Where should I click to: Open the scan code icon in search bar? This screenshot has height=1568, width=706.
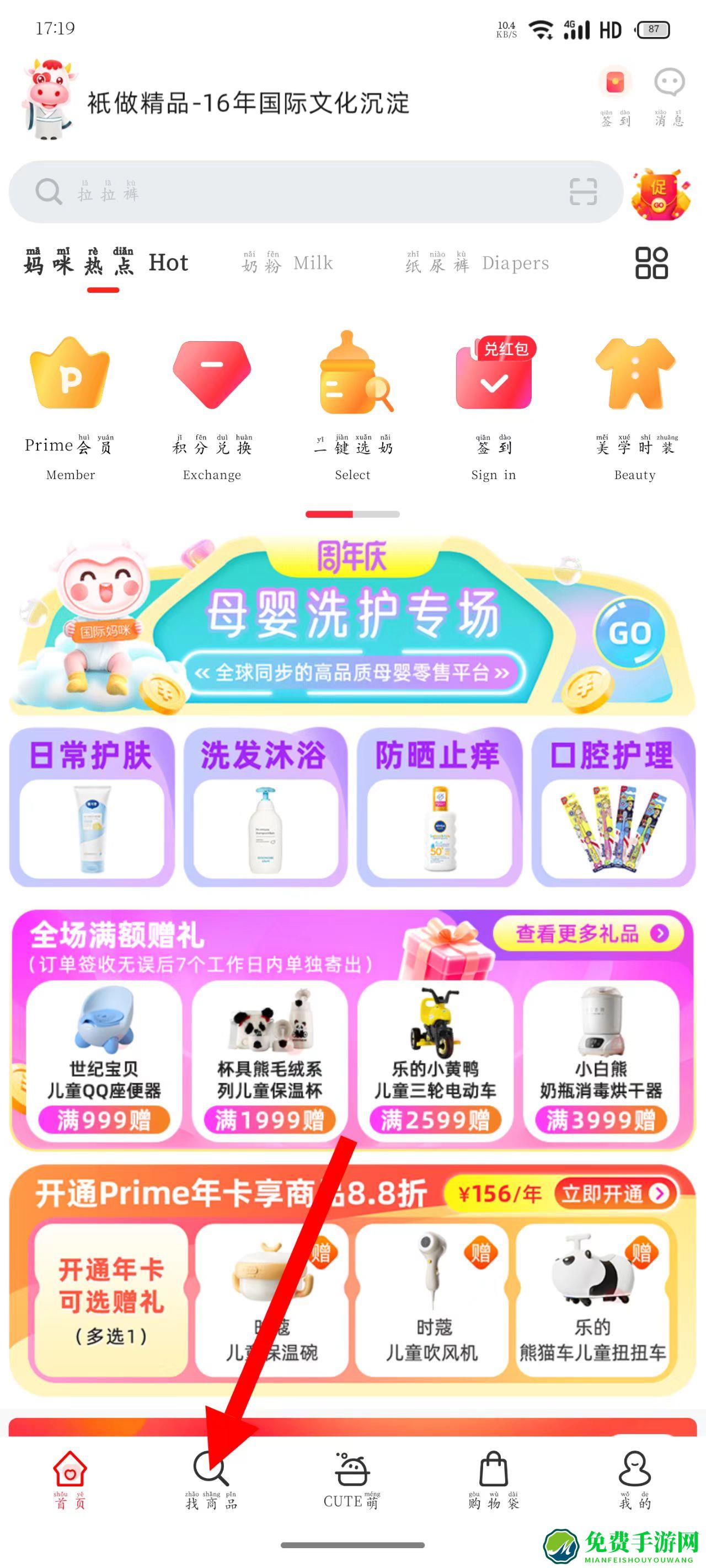(x=583, y=192)
